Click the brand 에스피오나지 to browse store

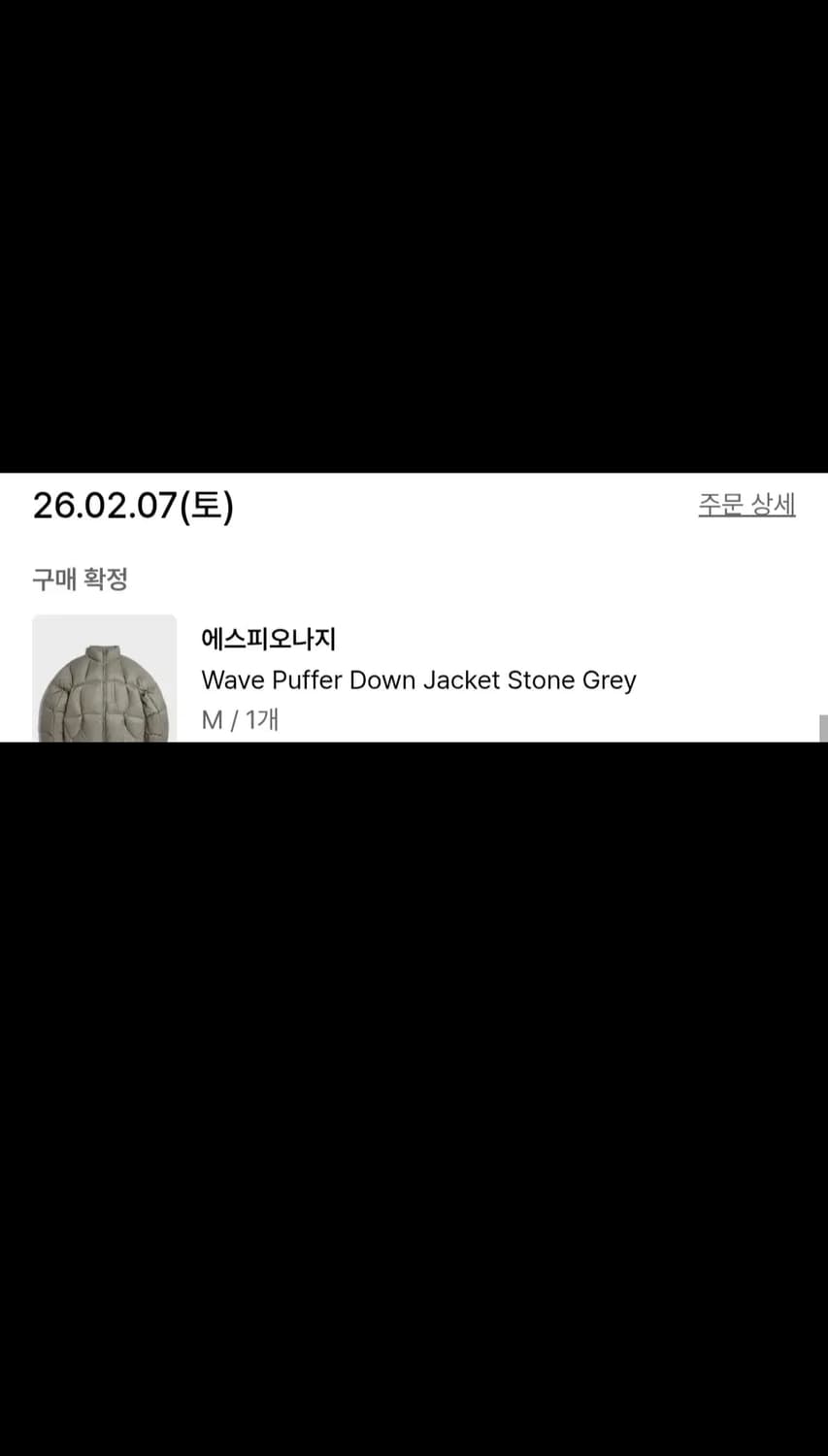click(269, 639)
